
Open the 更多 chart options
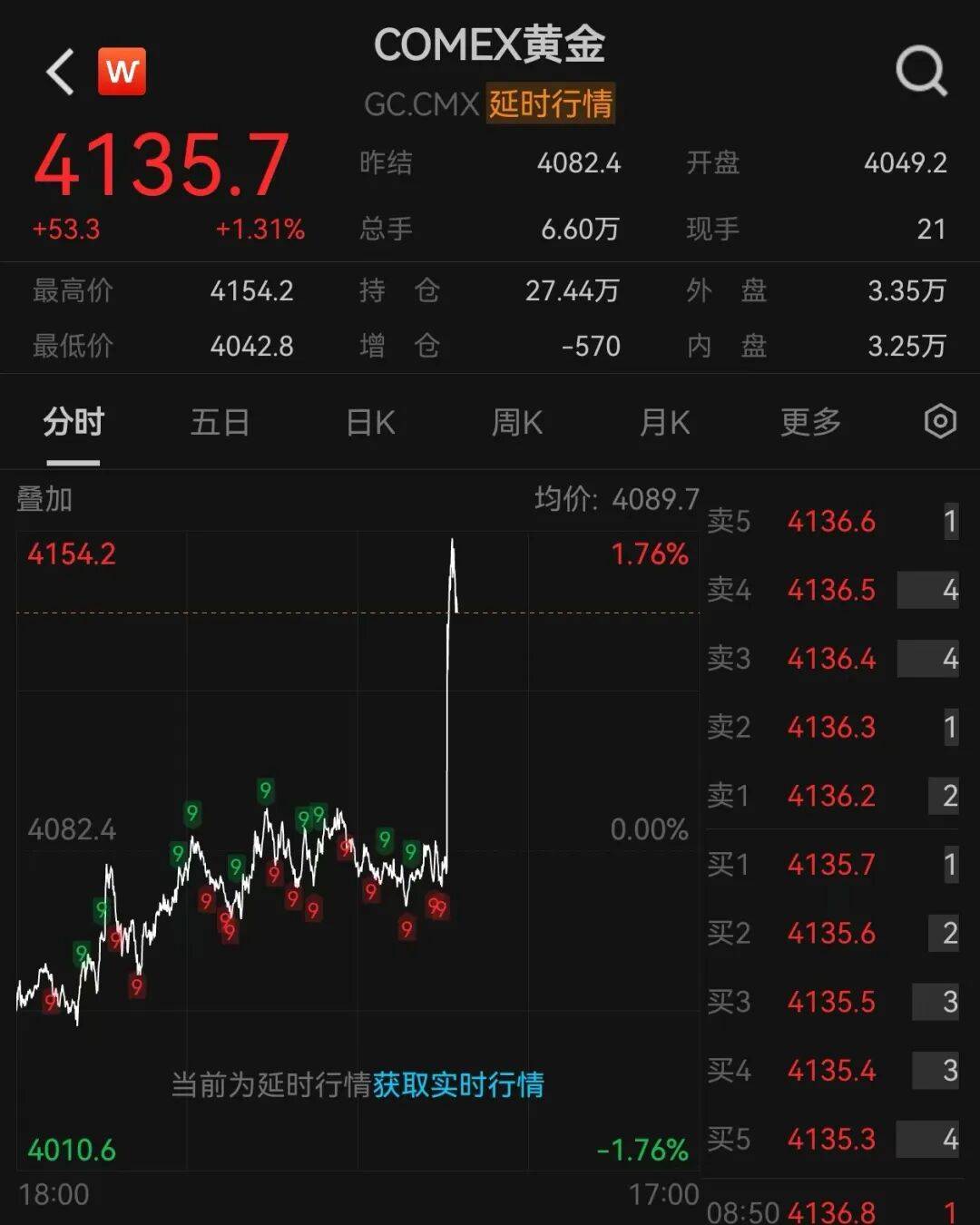pyautogui.click(x=810, y=422)
